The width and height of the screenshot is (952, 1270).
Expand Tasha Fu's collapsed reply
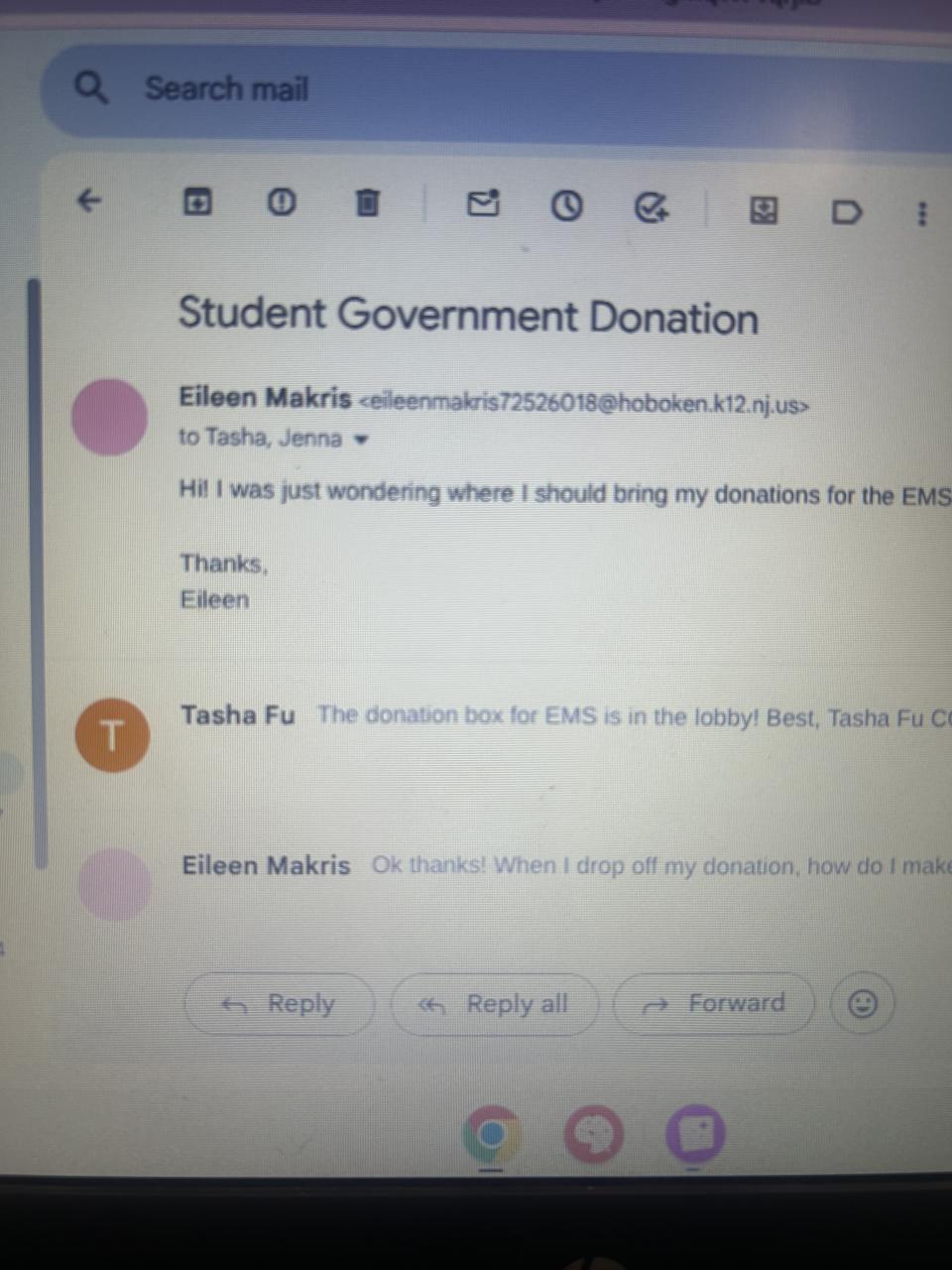tap(555, 716)
